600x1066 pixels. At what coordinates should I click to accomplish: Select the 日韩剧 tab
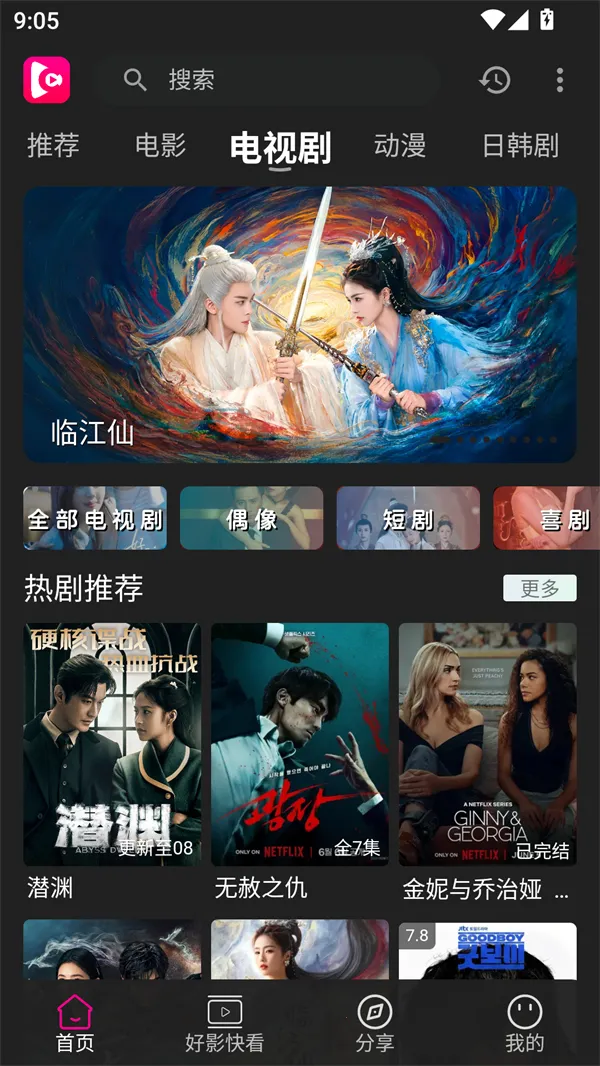[520, 146]
